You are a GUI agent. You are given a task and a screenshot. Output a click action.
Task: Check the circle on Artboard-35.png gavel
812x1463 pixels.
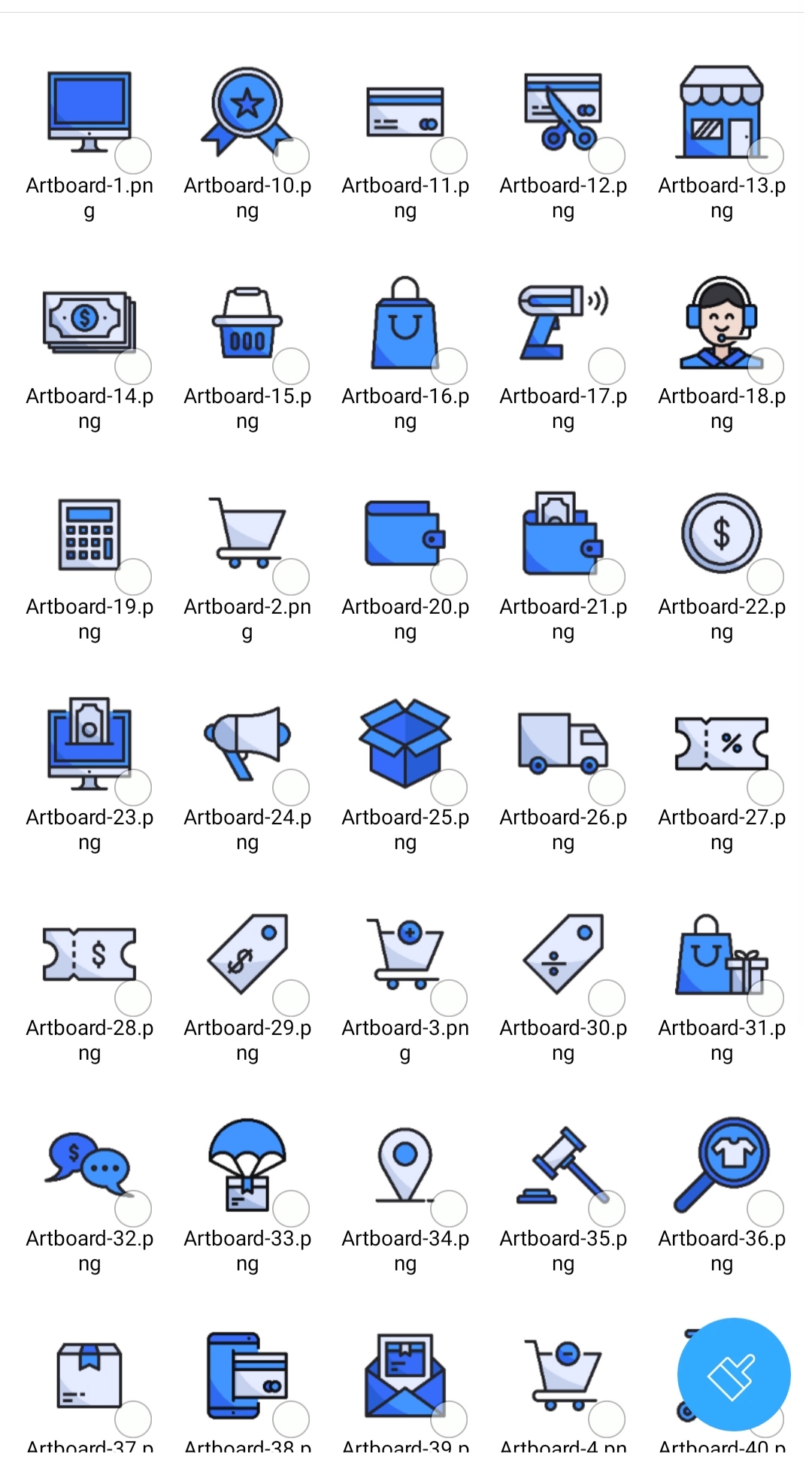point(607,1209)
